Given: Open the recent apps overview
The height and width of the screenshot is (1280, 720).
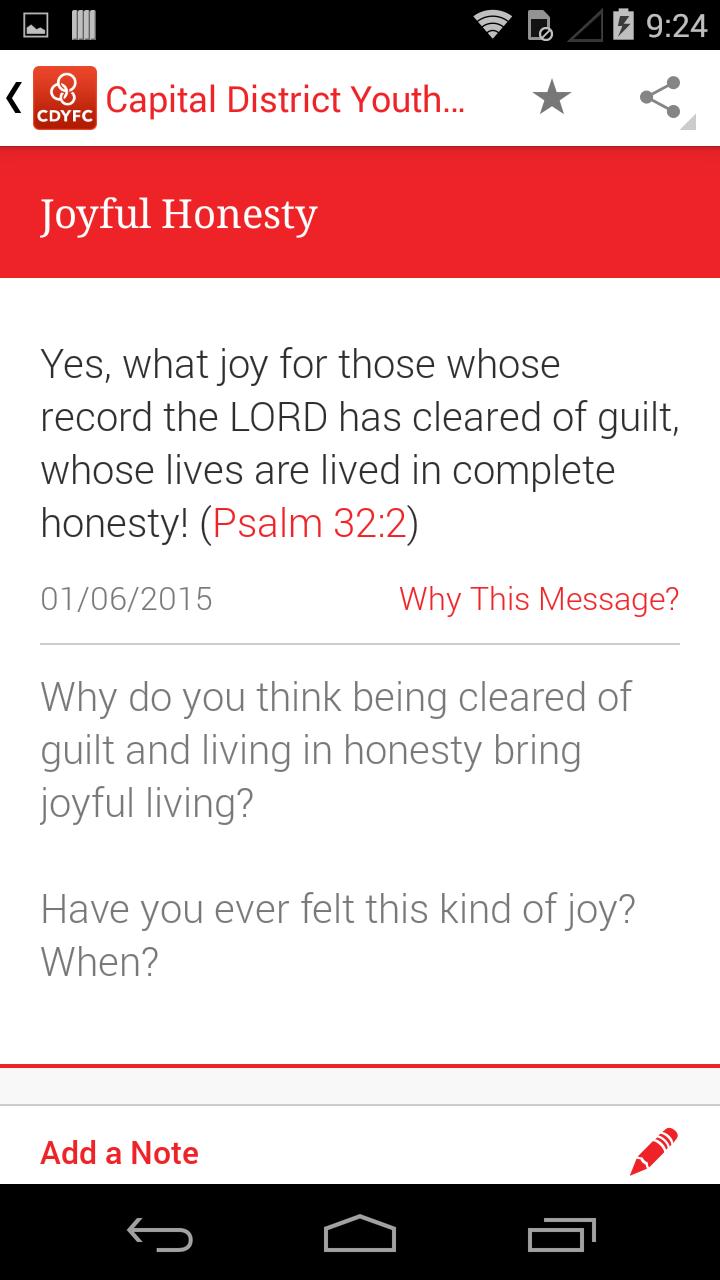Looking at the screenshot, I should click(562, 1234).
